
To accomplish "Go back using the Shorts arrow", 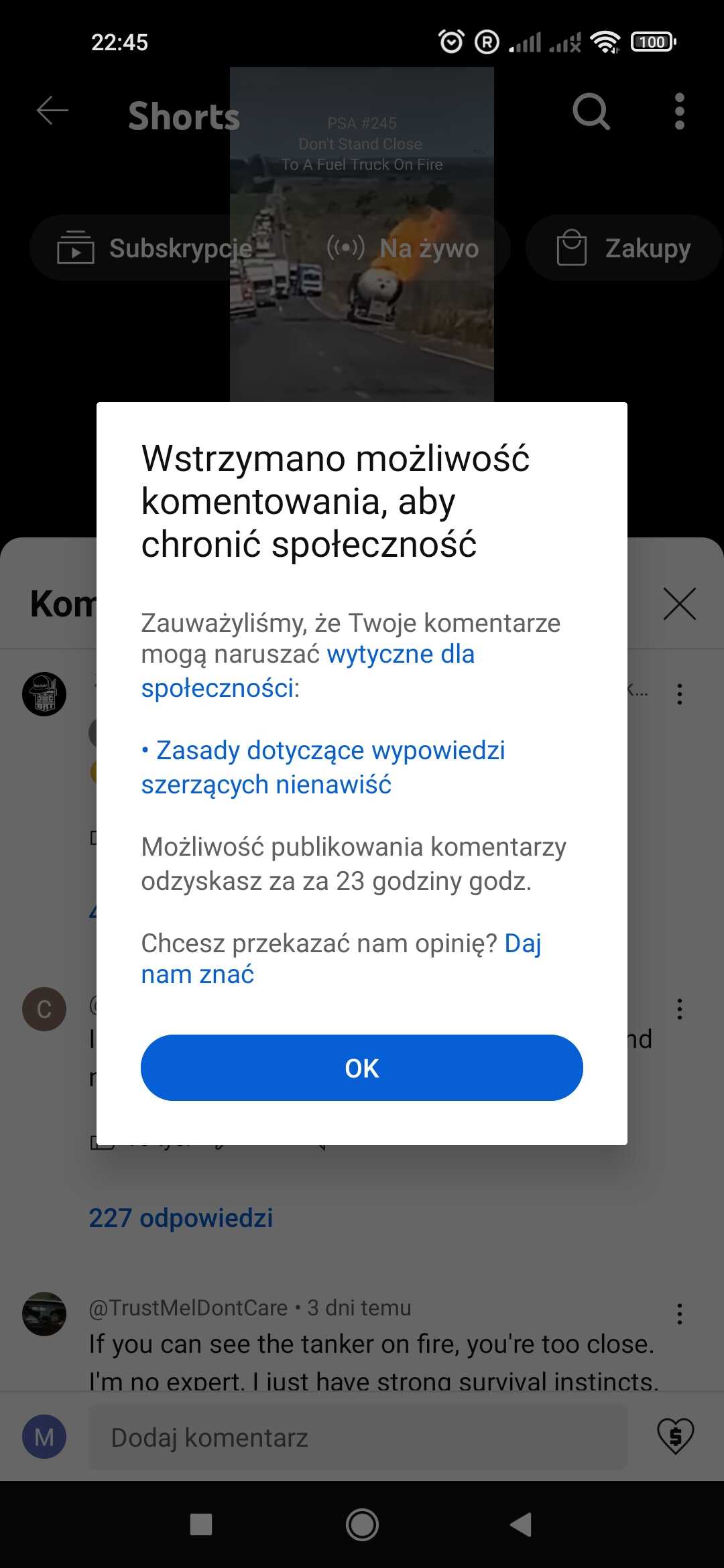I will coord(52,111).
